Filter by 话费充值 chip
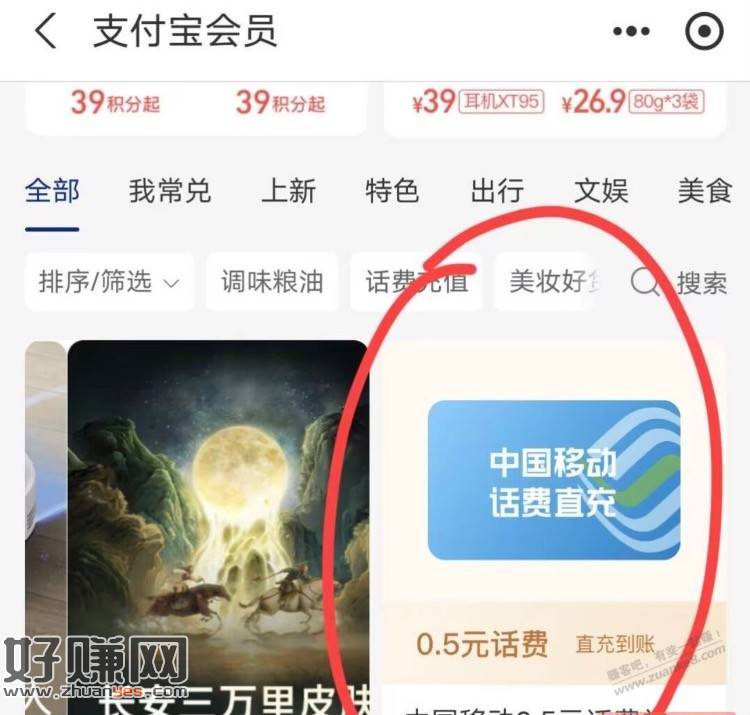750x715 pixels. point(416,282)
